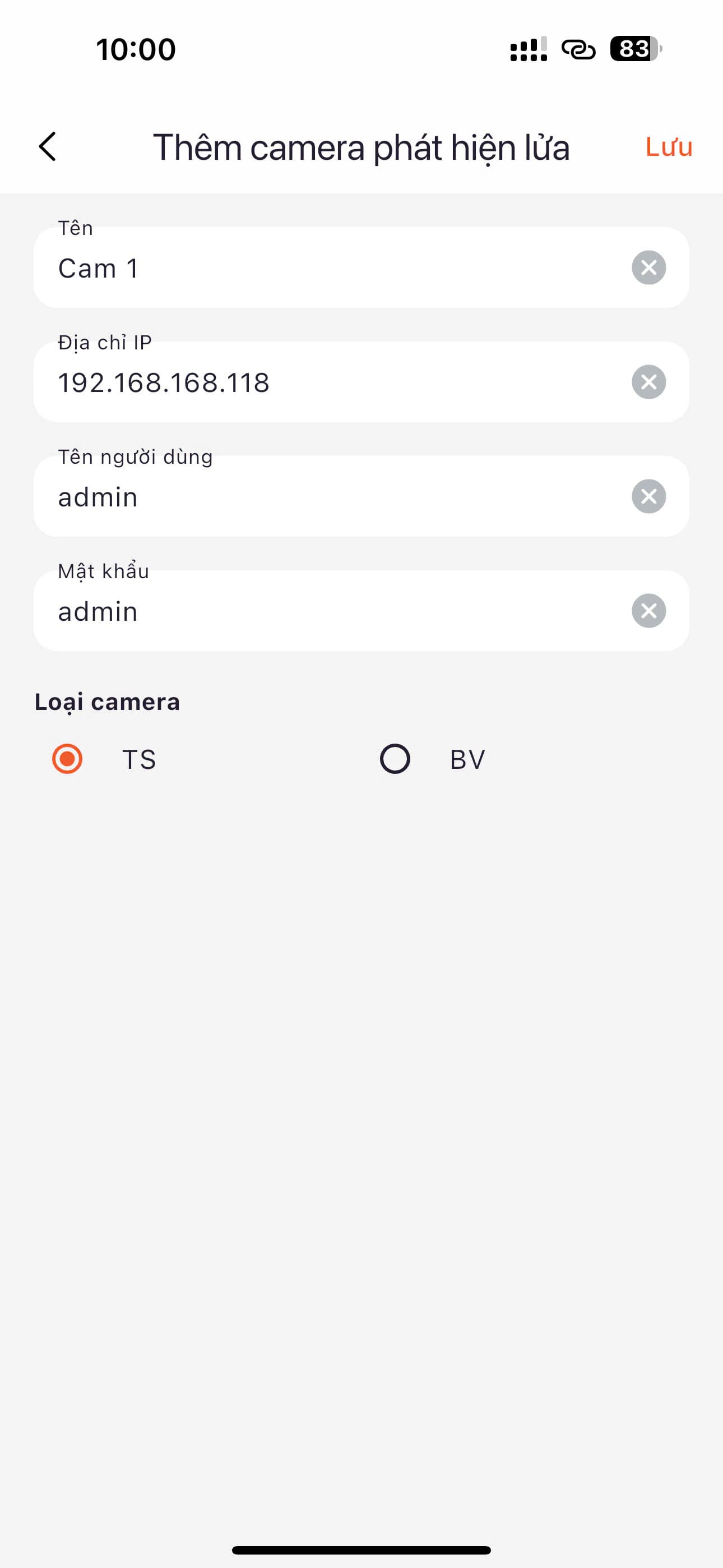723x1568 pixels.
Task: Clear the Địa chỉ IP value
Action: [x=648, y=382]
